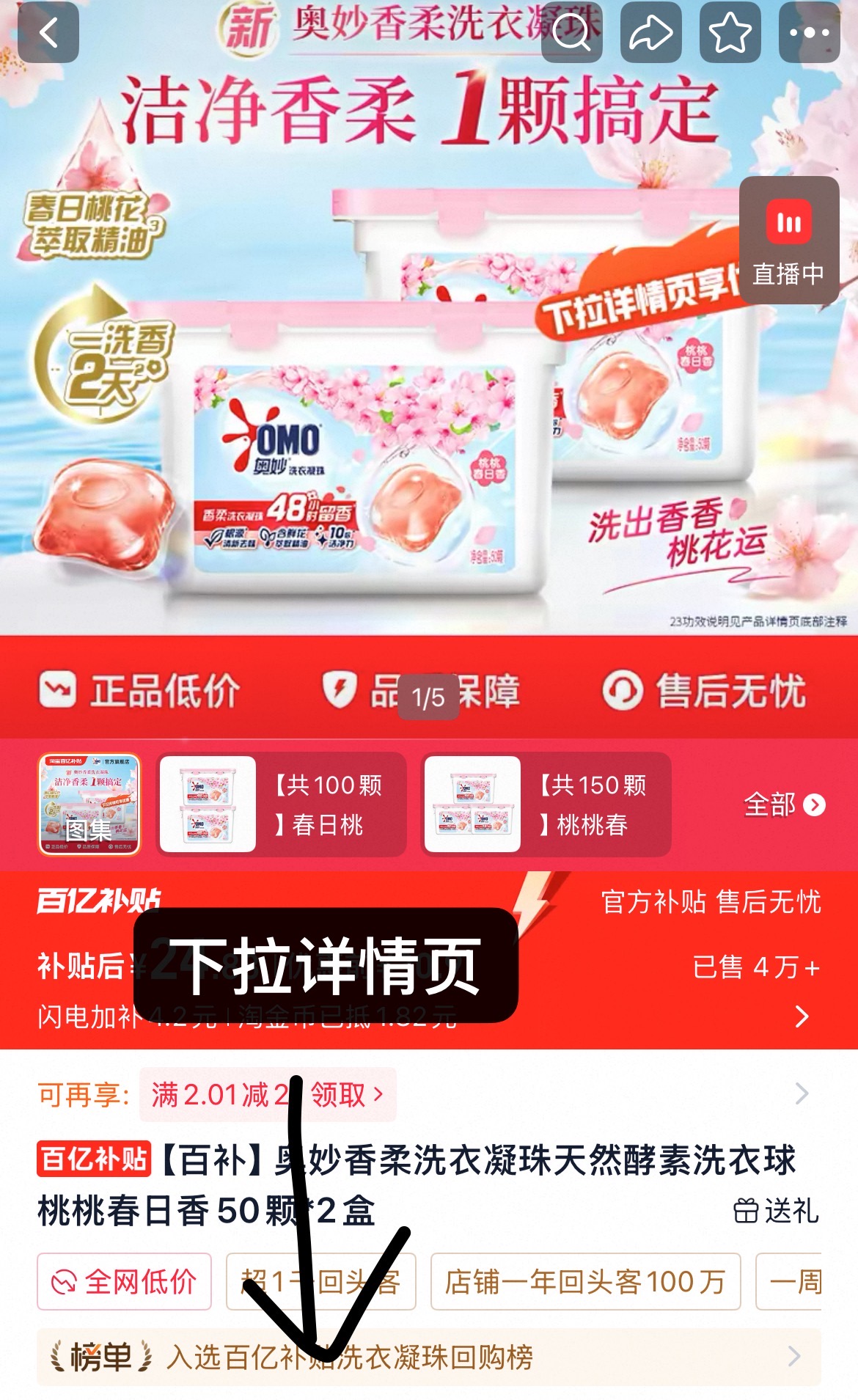View 全部 product options
858x1400 pixels.
(784, 805)
